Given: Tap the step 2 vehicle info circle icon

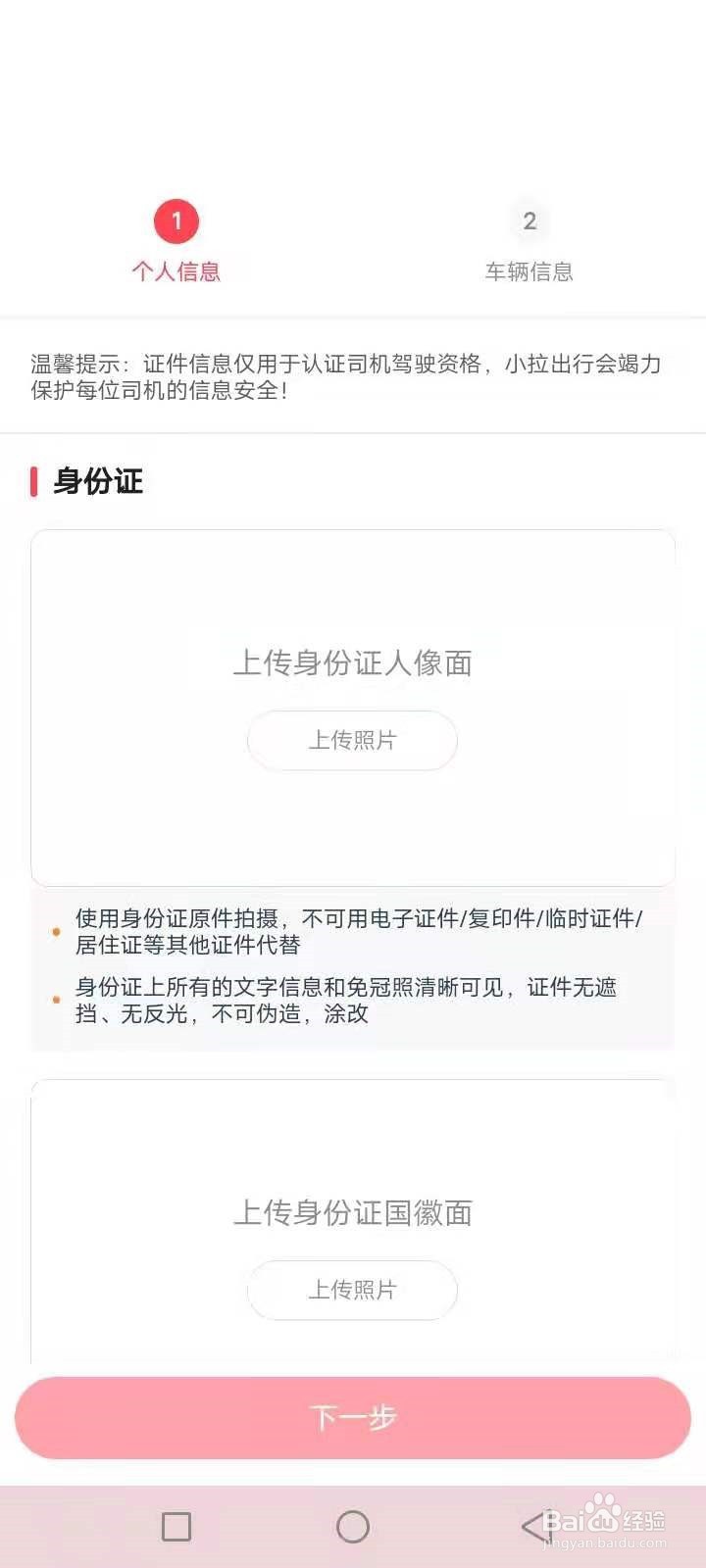Looking at the screenshot, I should pos(529,221).
